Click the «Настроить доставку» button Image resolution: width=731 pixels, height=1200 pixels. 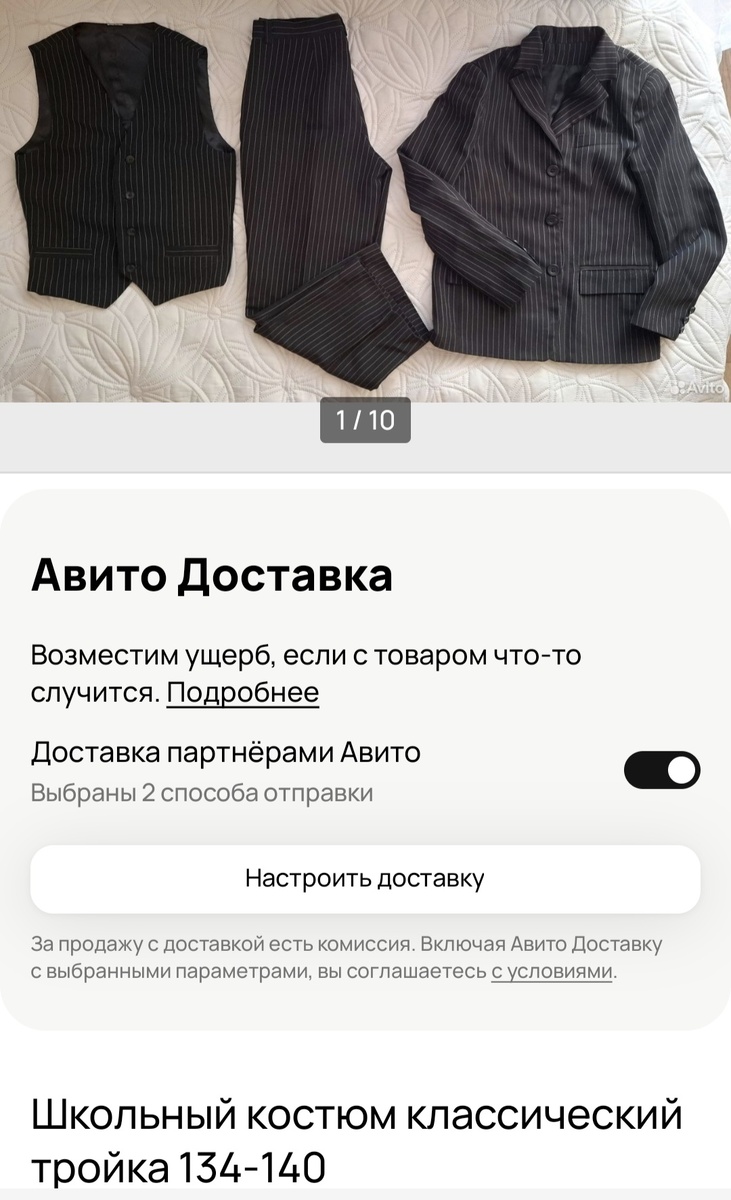click(x=365, y=880)
